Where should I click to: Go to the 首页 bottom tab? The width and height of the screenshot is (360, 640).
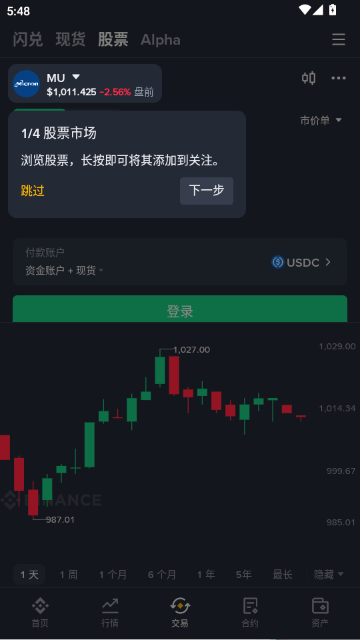click(x=40, y=611)
